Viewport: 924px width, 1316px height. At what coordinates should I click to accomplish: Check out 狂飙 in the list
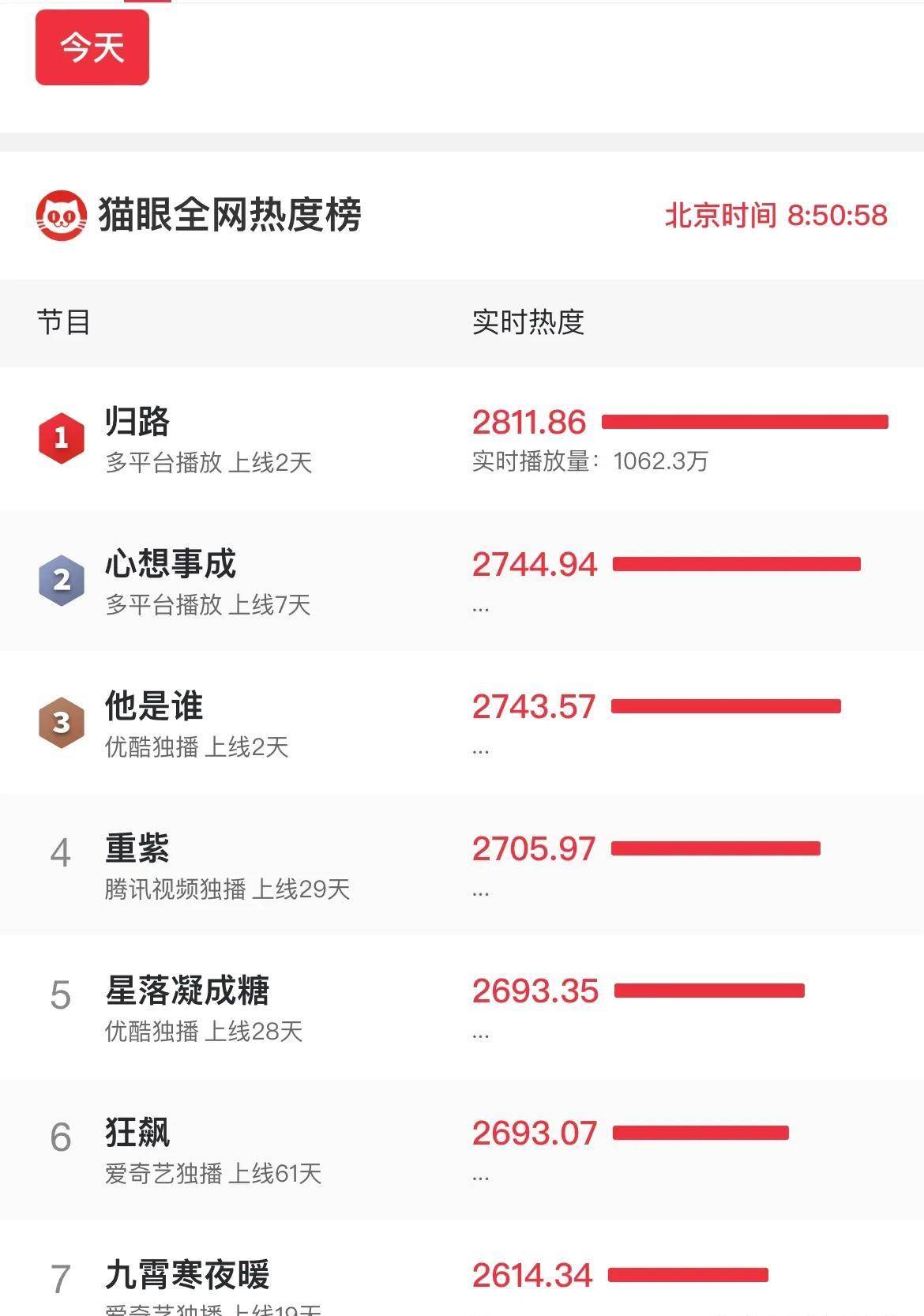click(x=137, y=1134)
